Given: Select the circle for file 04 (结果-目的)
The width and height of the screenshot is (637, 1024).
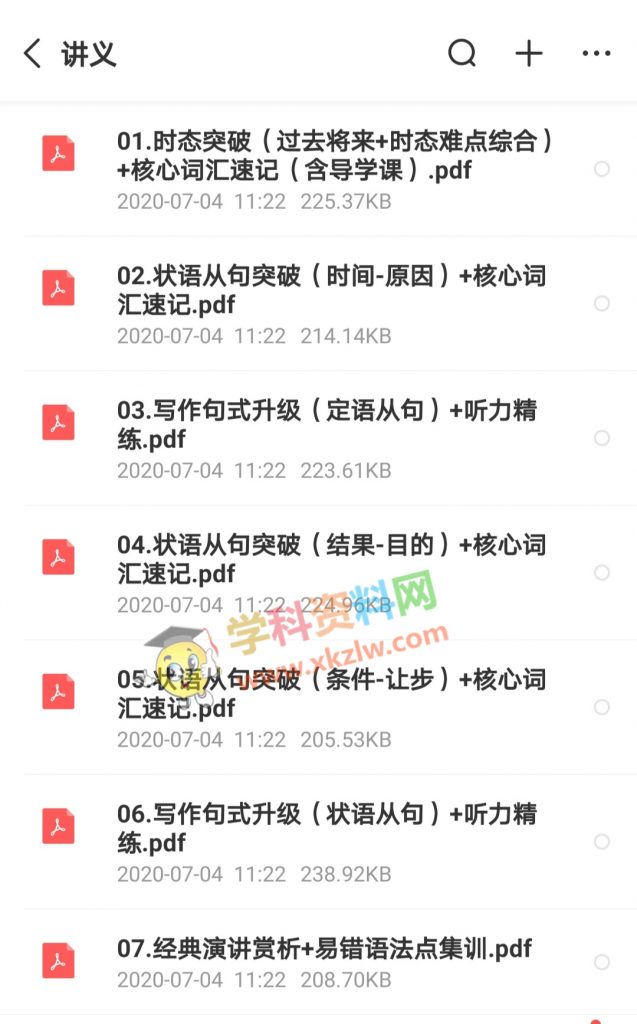Looking at the screenshot, I should coord(602,573).
